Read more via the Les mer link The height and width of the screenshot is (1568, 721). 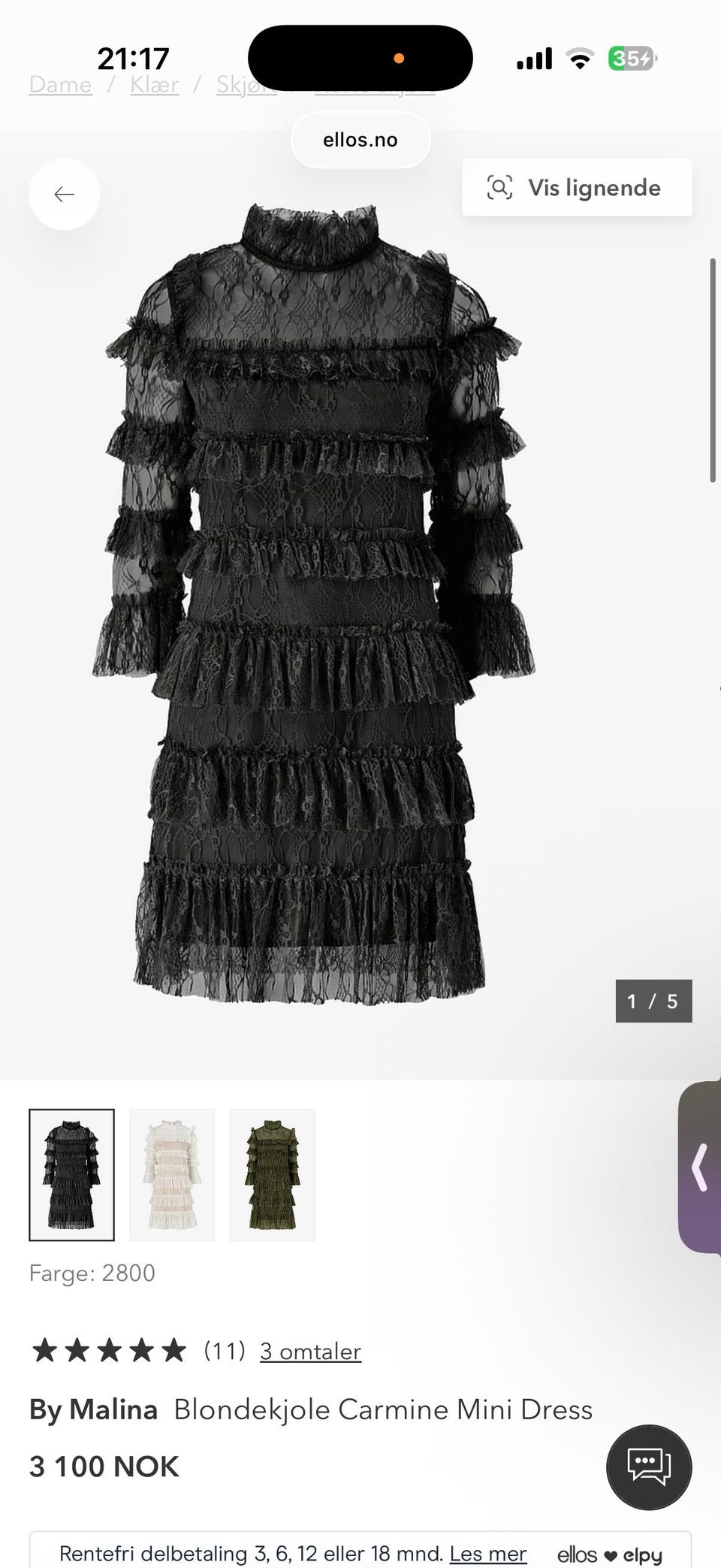pyautogui.click(x=487, y=1553)
